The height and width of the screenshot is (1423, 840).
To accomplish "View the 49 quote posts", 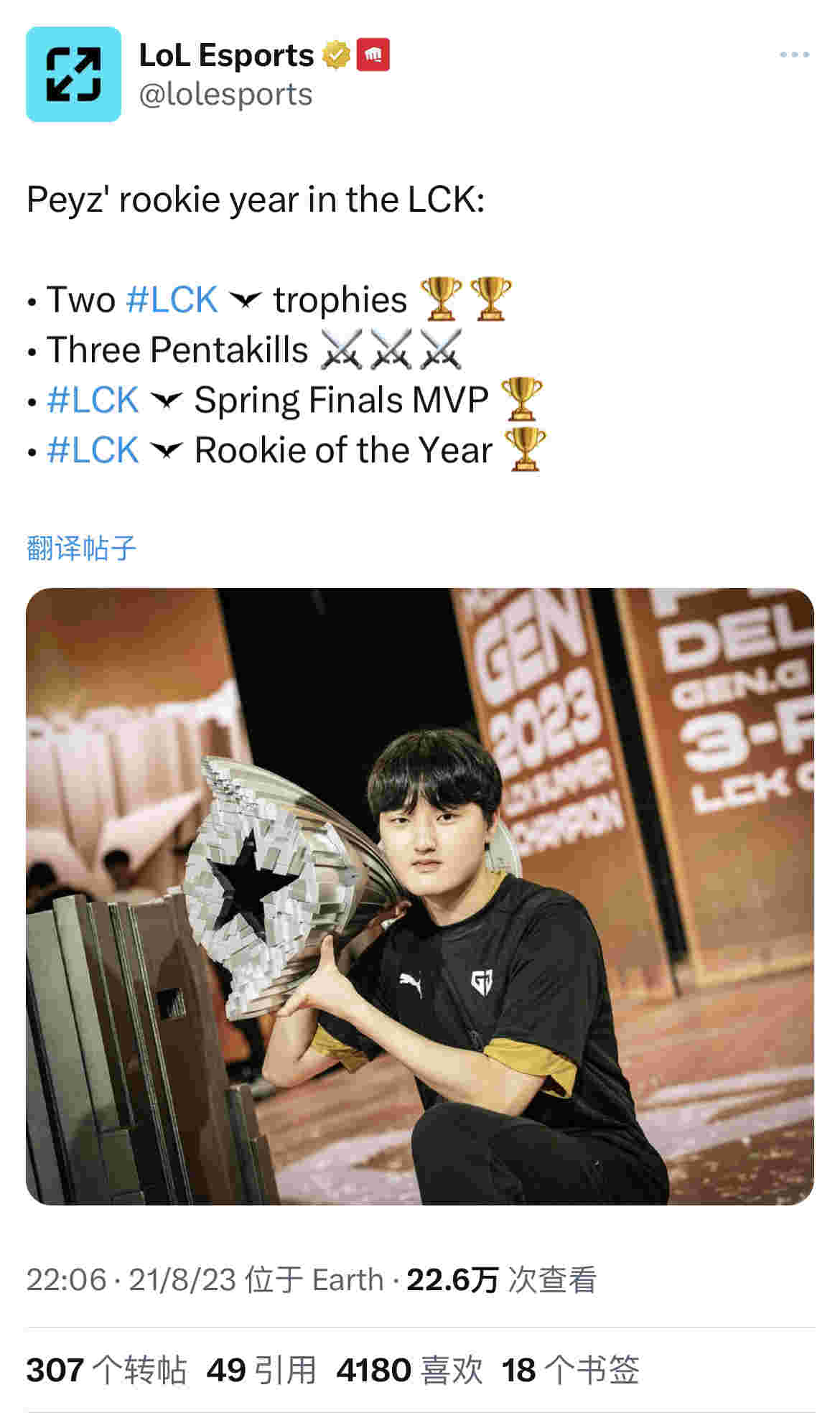I will coord(261,1370).
